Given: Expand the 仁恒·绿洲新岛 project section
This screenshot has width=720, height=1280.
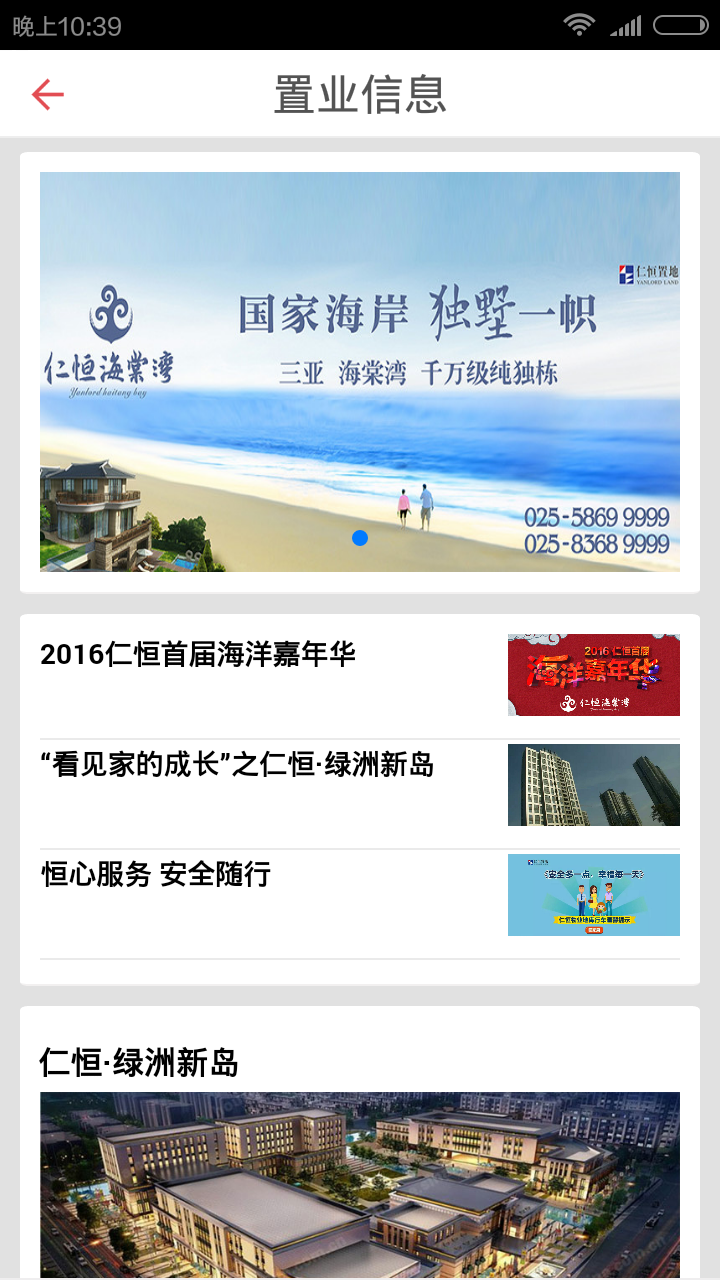Looking at the screenshot, I should point(140,1065).
